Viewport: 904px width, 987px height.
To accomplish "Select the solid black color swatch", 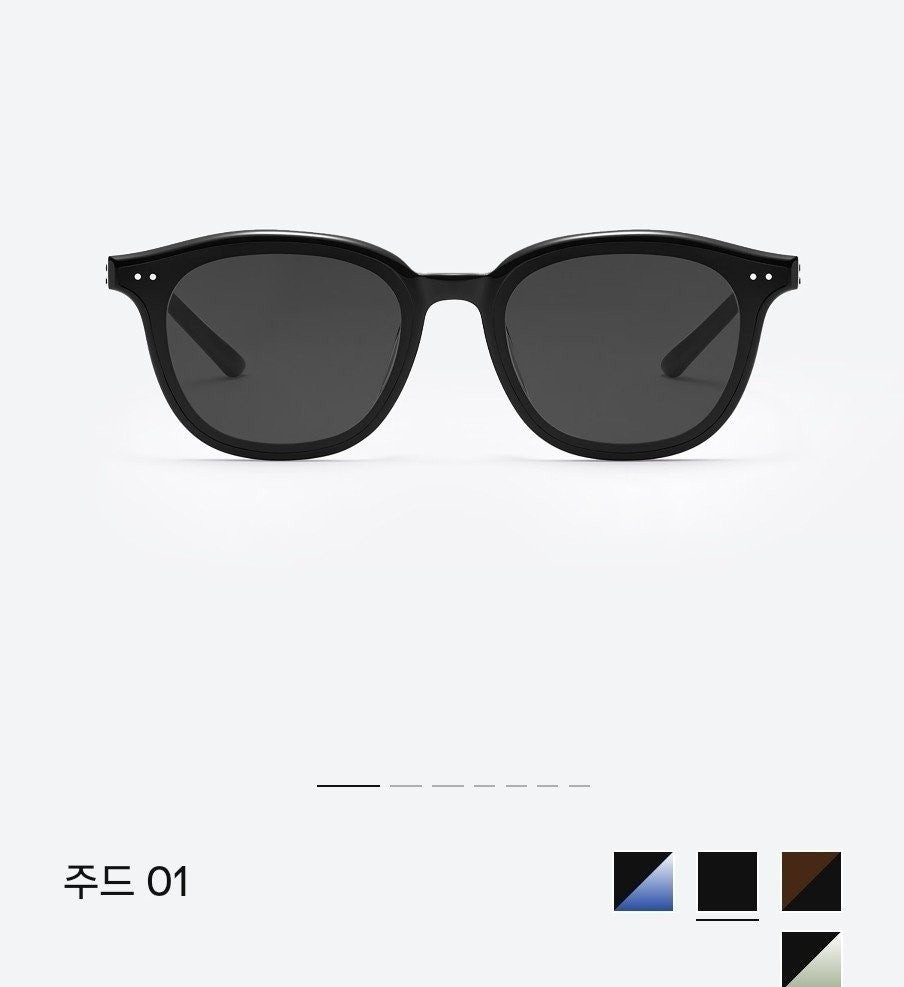I will click(x=727, y=881).
